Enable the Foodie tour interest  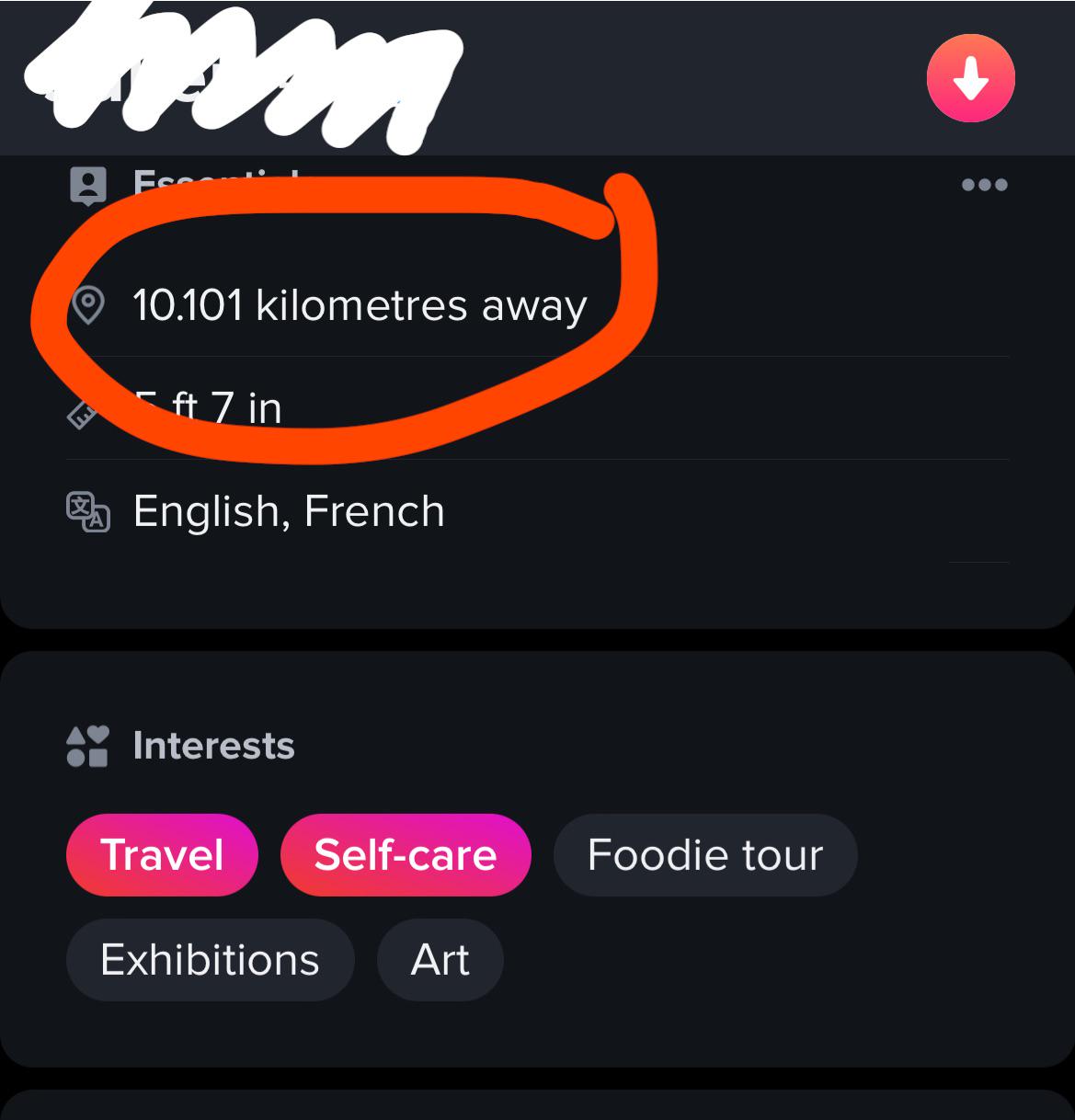coord(704,854)
